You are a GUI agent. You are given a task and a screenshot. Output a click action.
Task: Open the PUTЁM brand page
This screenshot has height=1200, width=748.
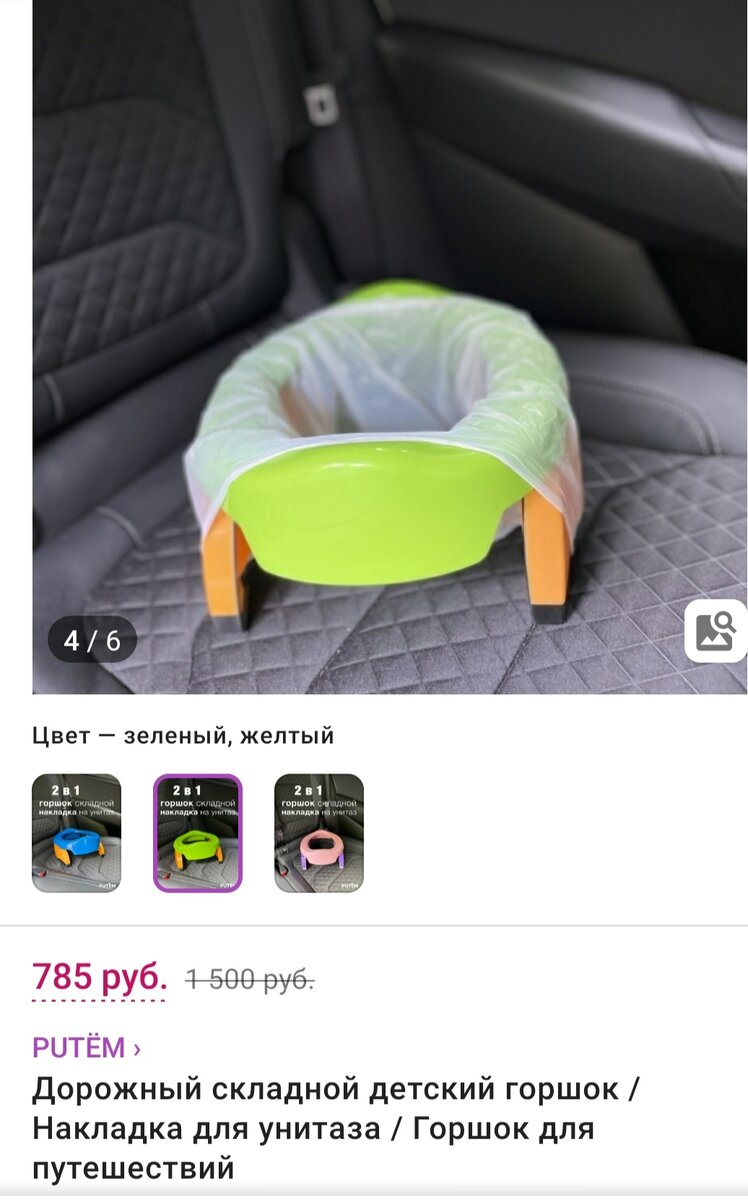pos(86,1048)
